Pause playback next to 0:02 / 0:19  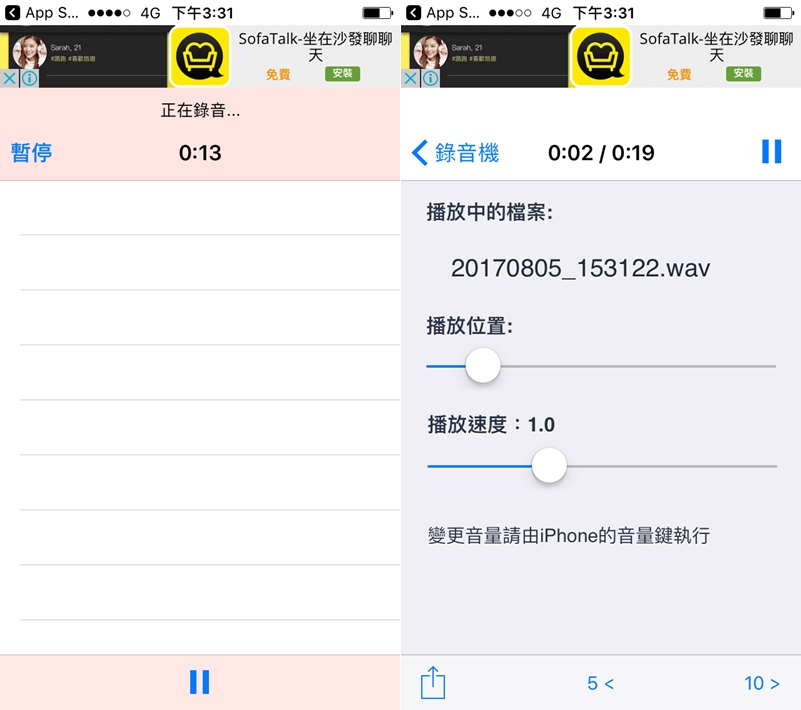(x=771, y=152)
